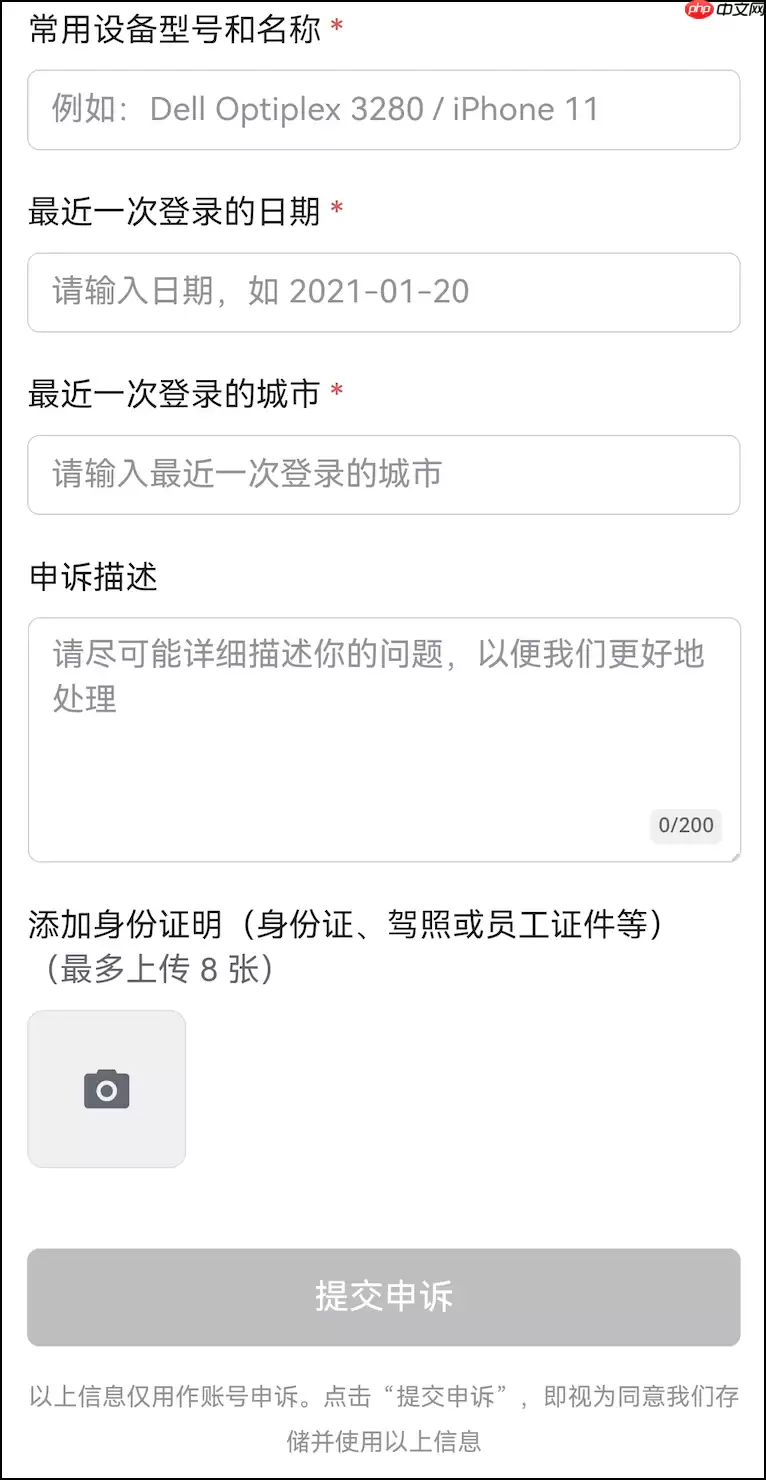Click the 0/200 character counter

[x=686, y=826]
